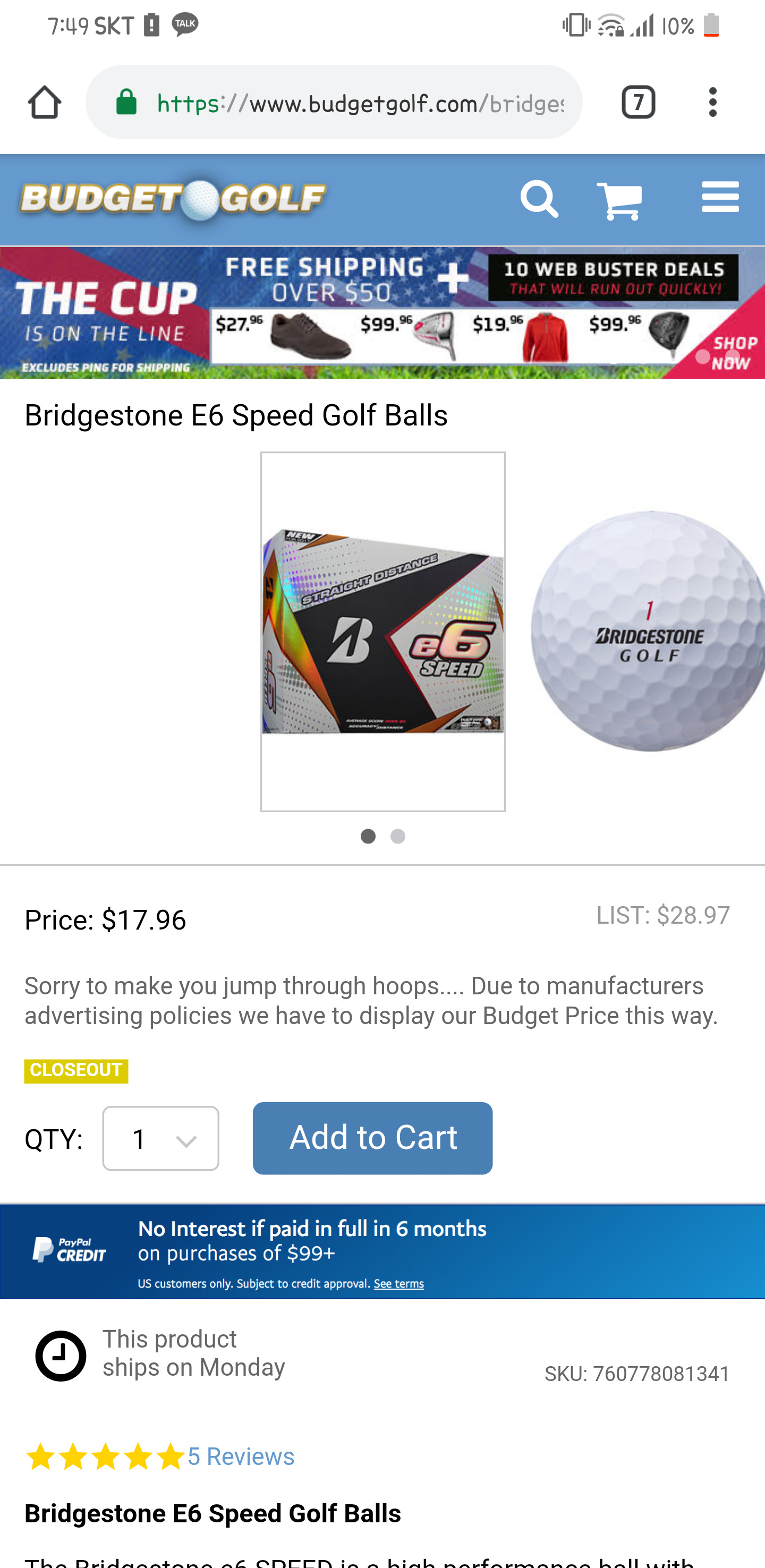Screen dimensions: 765x1568
Task: View the shopping cart
Action: [619, 200]
